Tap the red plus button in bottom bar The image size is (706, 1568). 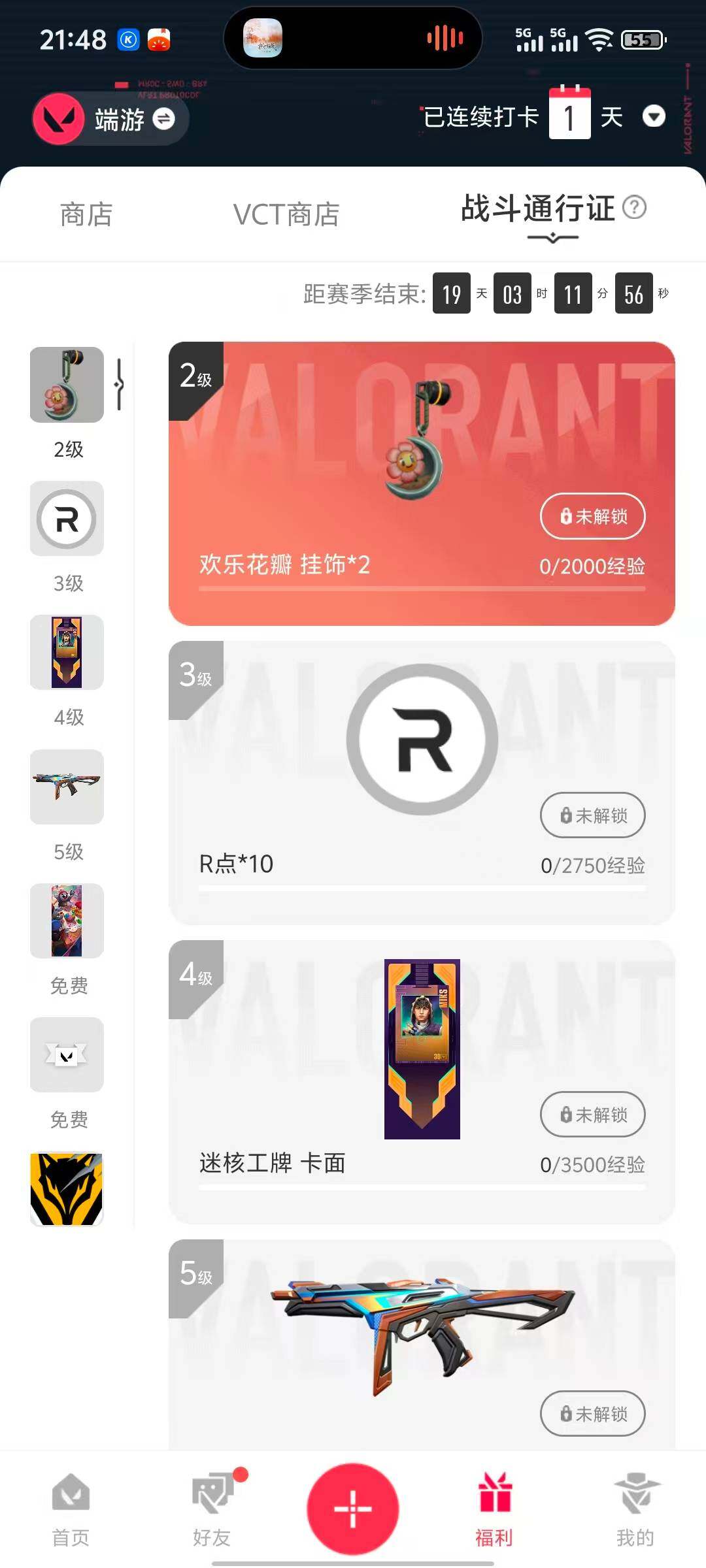coord(353,1505)
